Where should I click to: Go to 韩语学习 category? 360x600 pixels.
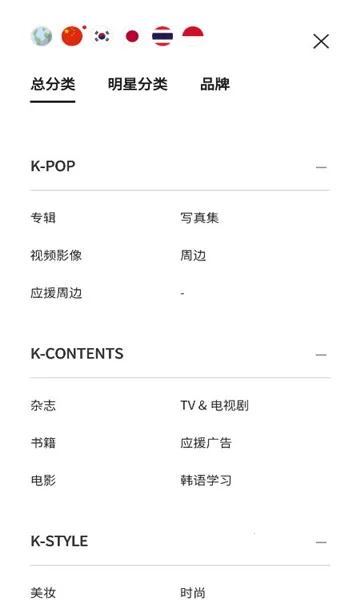click(x=206, y=480)
